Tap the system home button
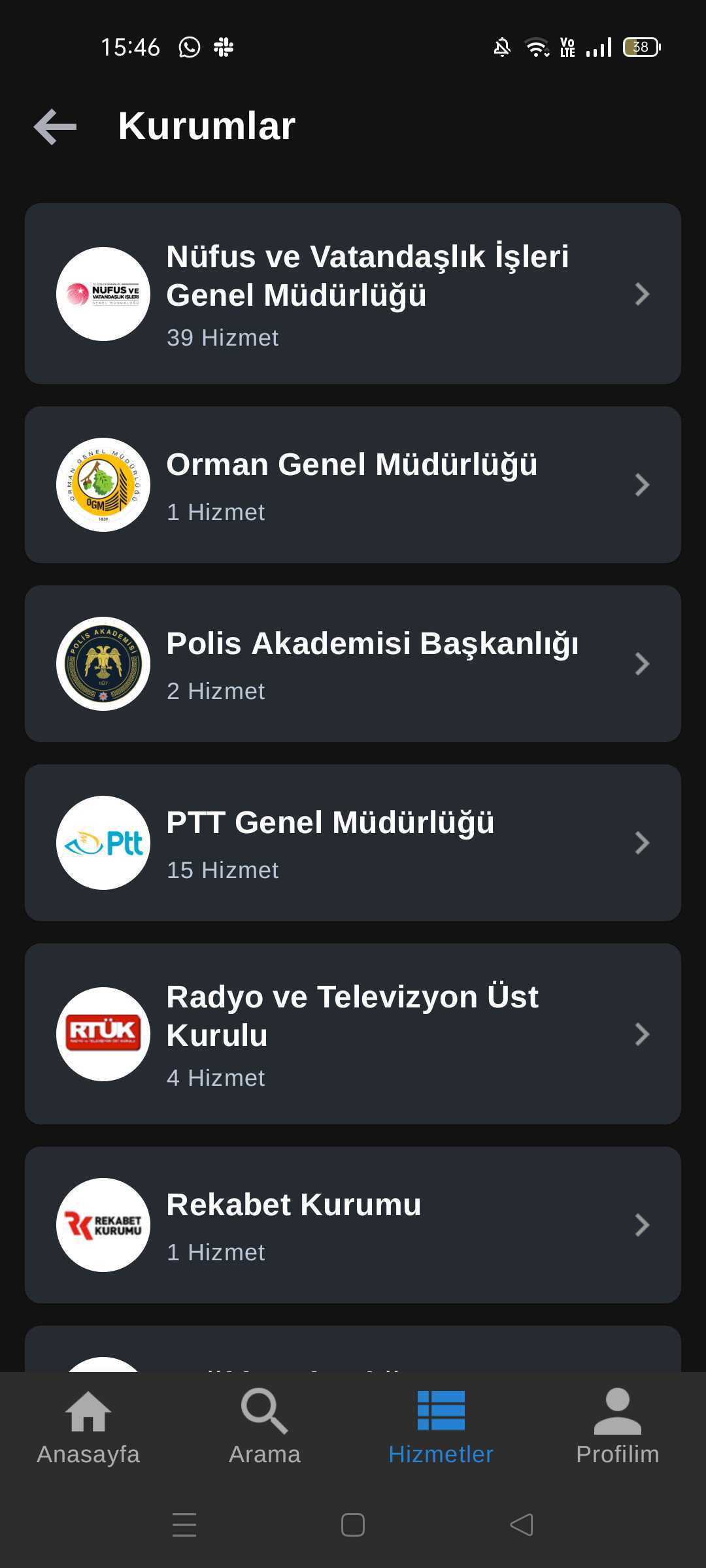 click(x=353, y=1525)
